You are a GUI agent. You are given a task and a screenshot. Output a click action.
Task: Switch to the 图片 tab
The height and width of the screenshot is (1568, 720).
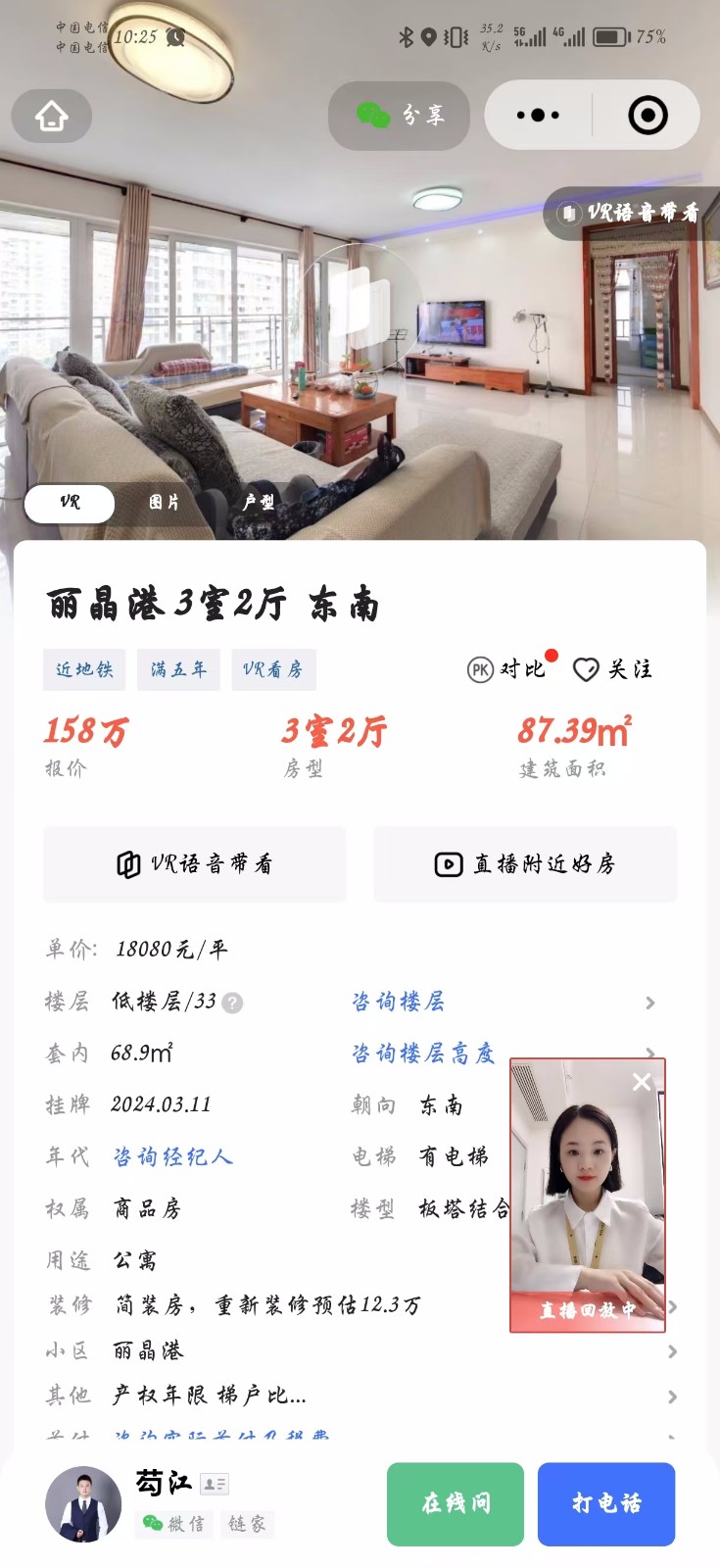pyautogui.click(x=164, y=503)
